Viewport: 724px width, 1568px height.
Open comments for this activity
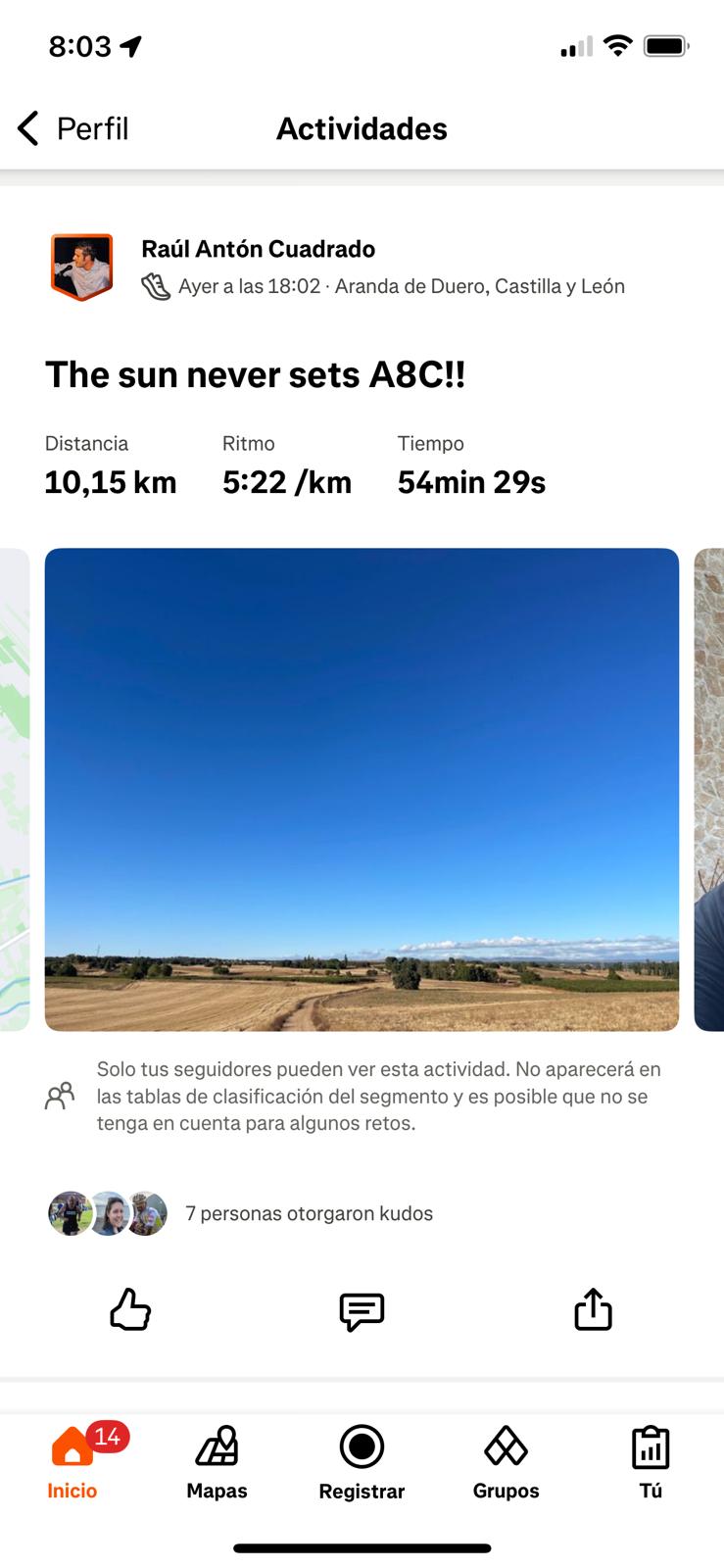[362, 1310]
